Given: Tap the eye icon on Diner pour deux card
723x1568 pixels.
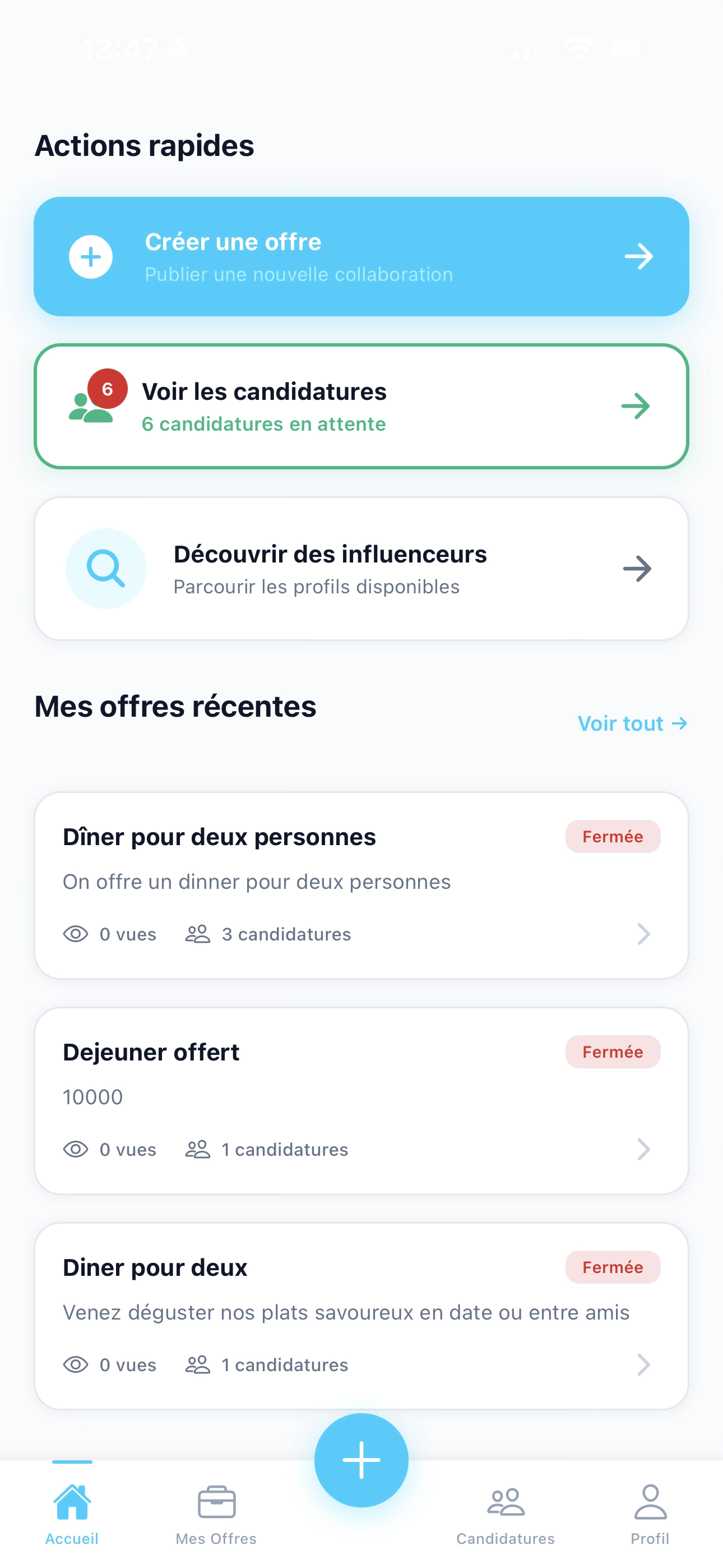Looking at the screenshot, I should click(76, 1364).
